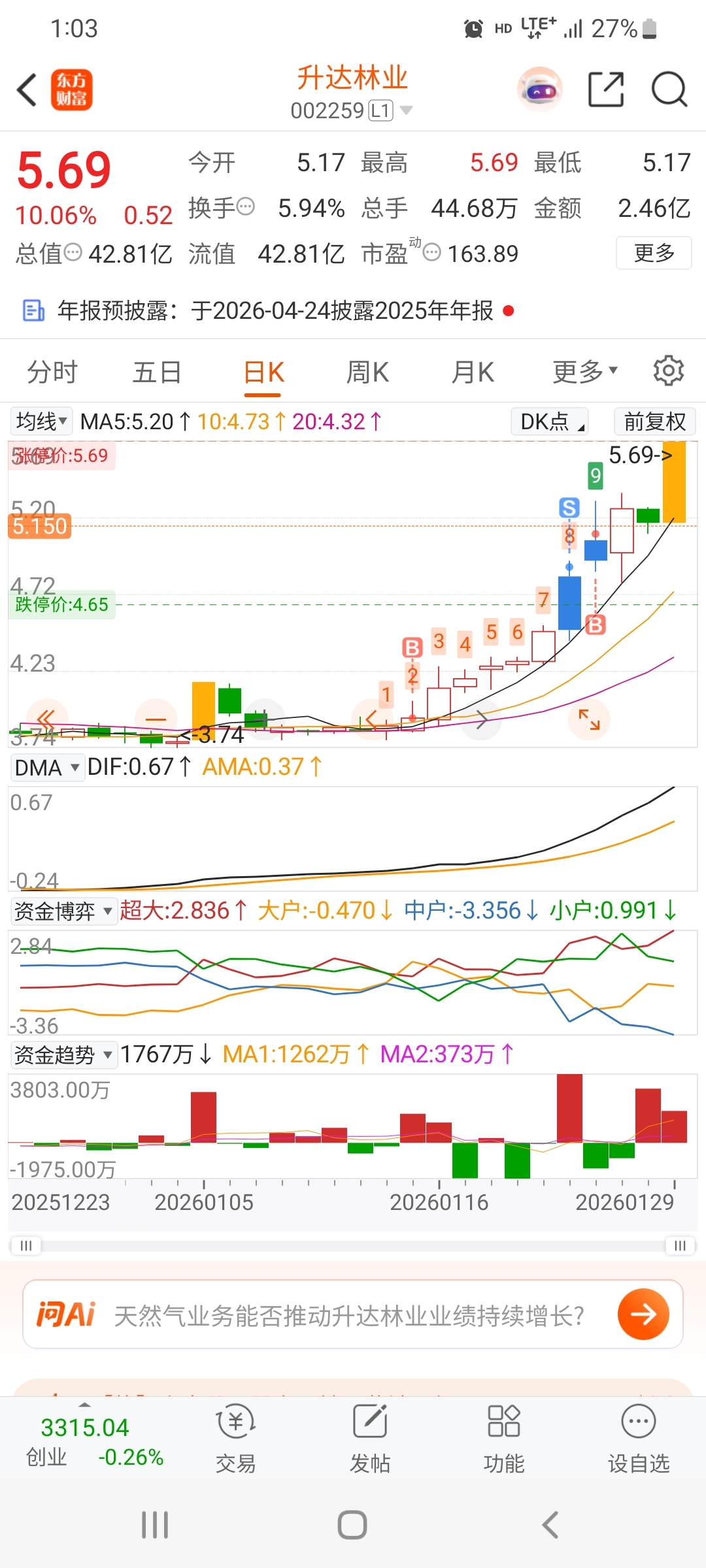
Task: Select the 五日 chart tab
Action: point(157,372)
